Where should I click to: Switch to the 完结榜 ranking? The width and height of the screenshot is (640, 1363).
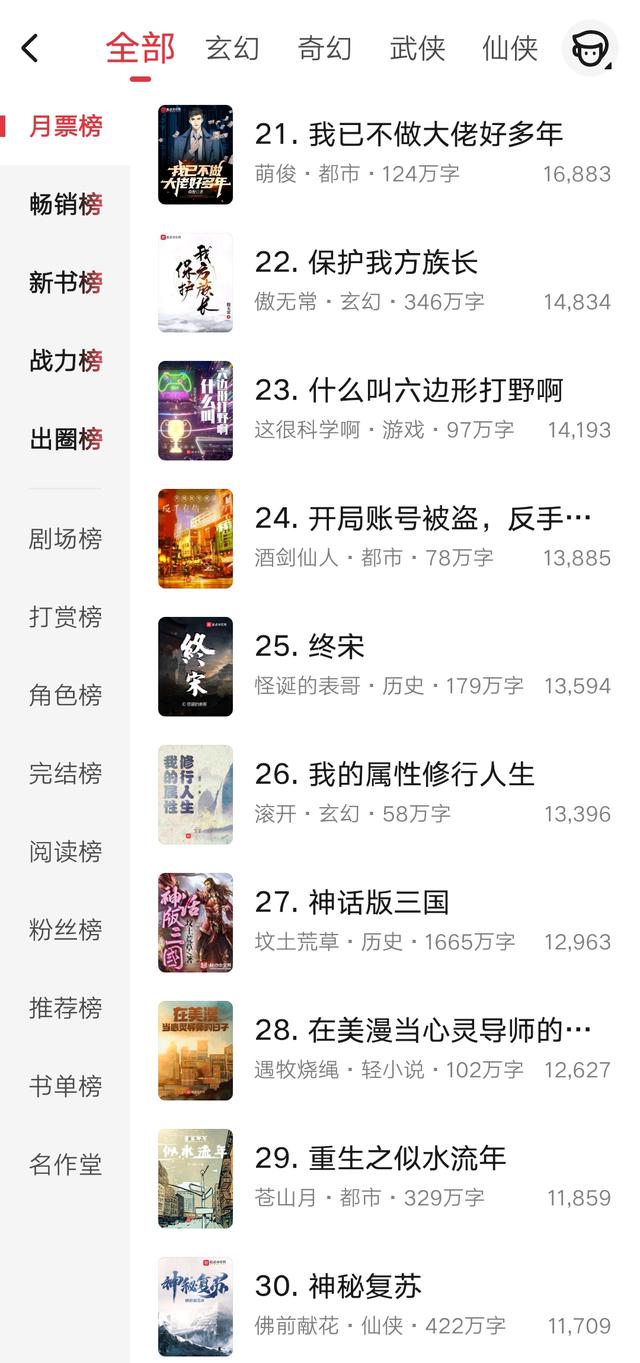click(66, 773)
